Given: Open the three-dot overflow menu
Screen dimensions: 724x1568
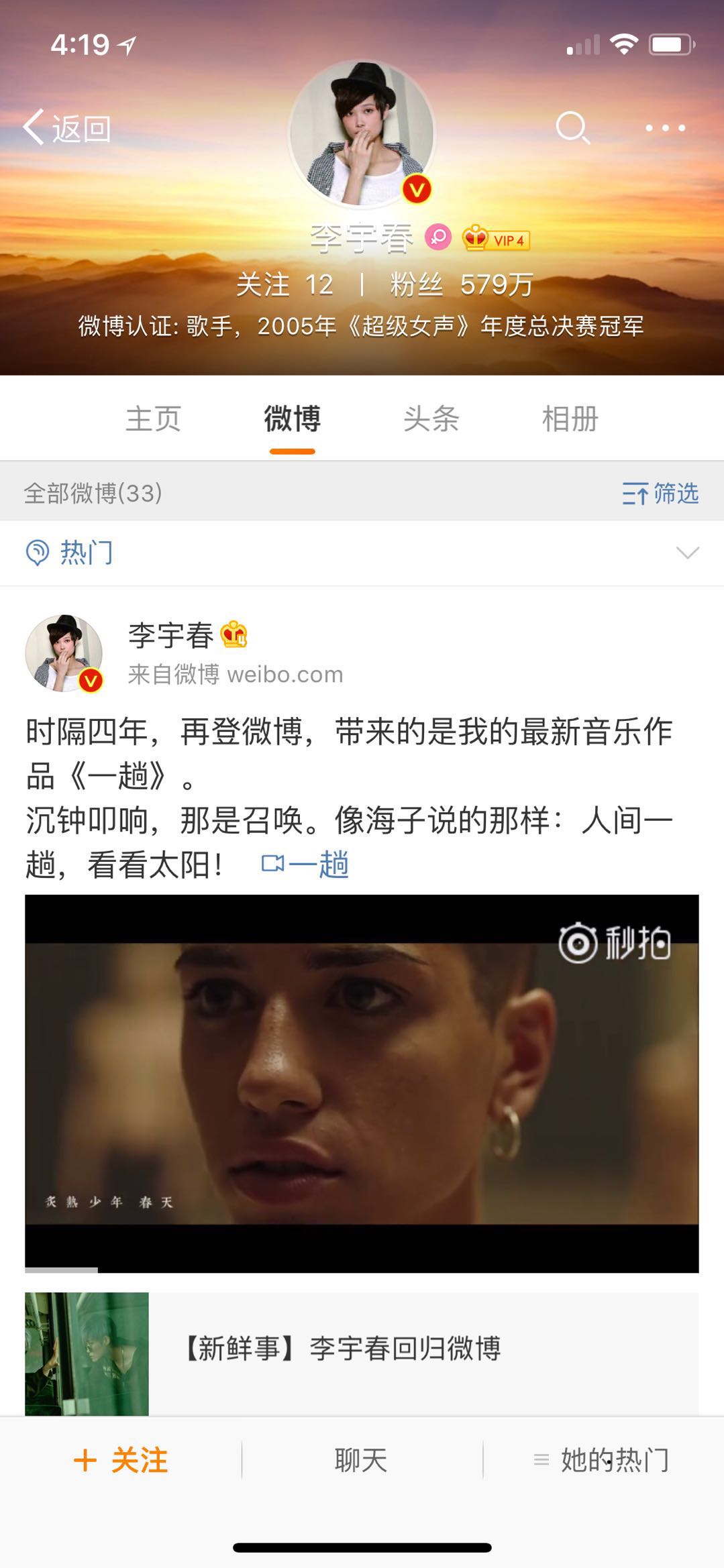Looking at the screenshot, I should click(x=665, y=127).
